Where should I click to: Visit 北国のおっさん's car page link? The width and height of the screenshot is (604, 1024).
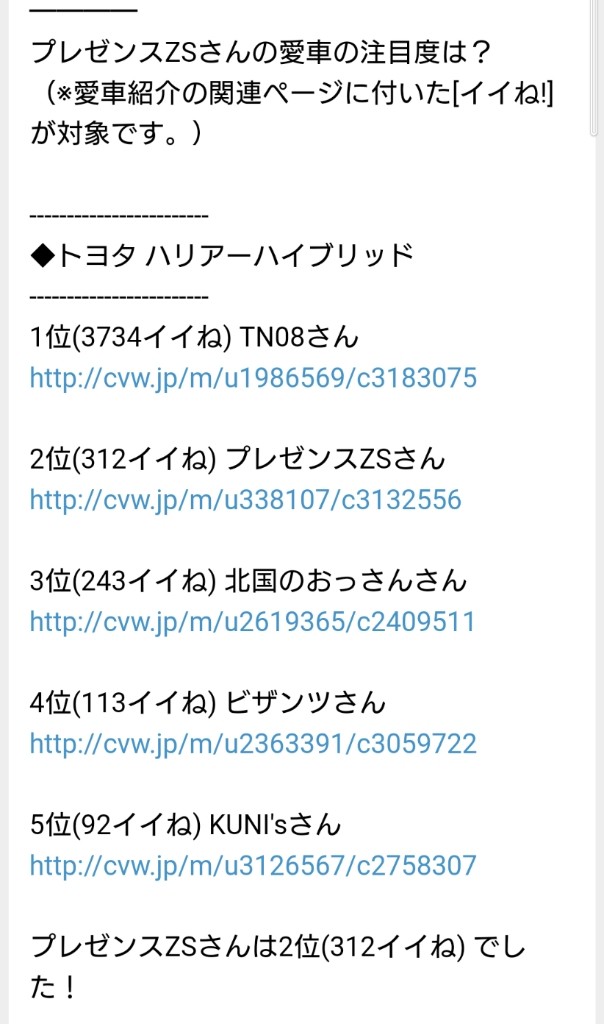[x=252, y=622]
